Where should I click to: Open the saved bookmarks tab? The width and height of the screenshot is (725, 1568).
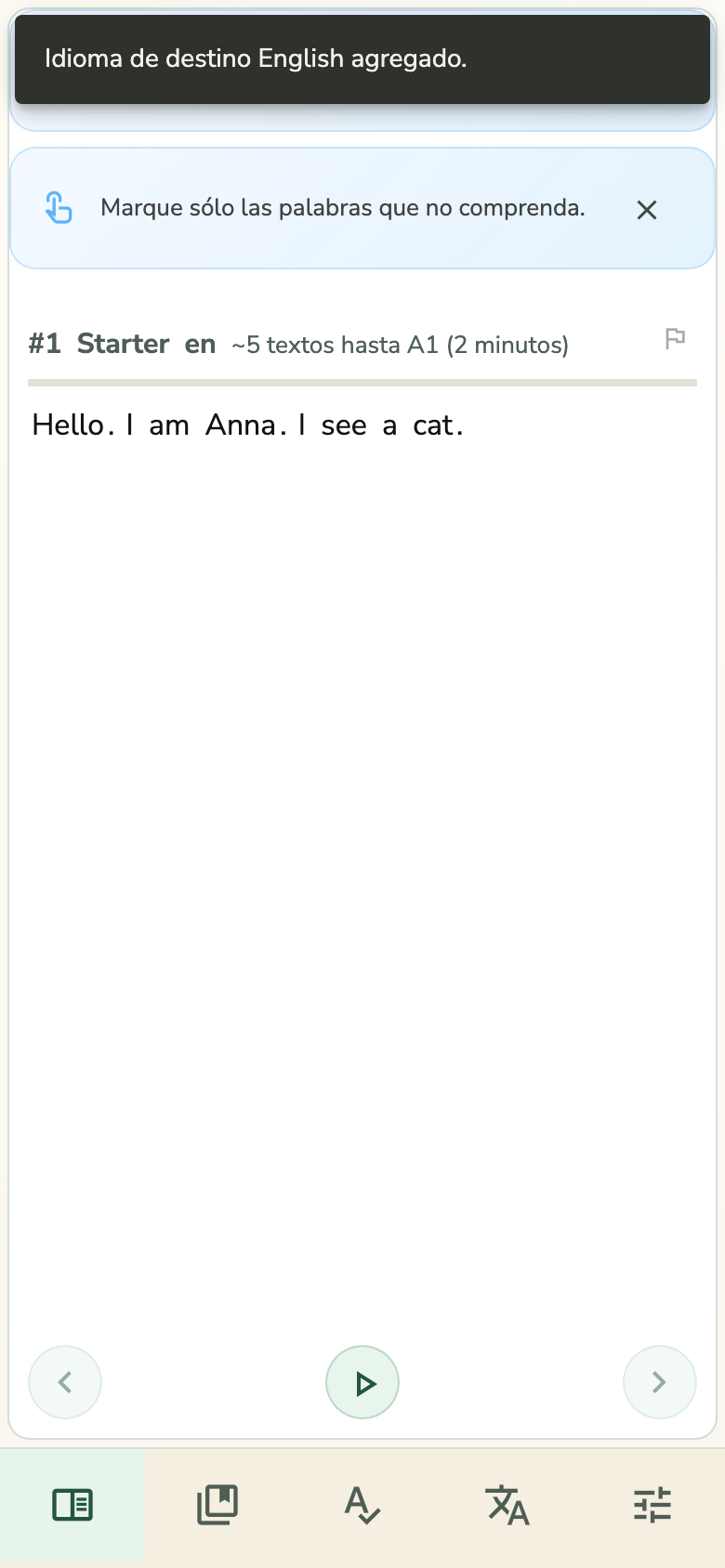click(x=217, y=1505)
